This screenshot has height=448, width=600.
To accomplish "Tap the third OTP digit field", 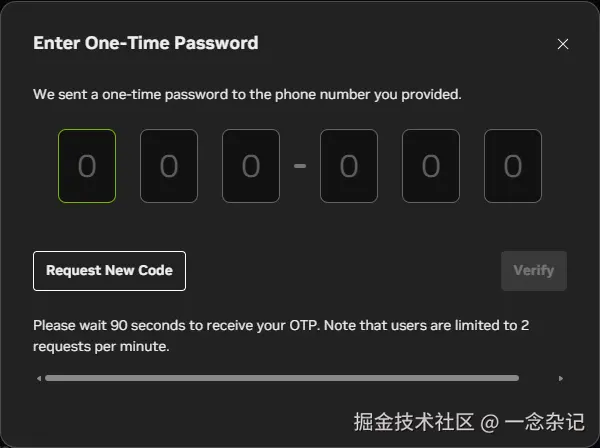I will (x=251, y=166).
